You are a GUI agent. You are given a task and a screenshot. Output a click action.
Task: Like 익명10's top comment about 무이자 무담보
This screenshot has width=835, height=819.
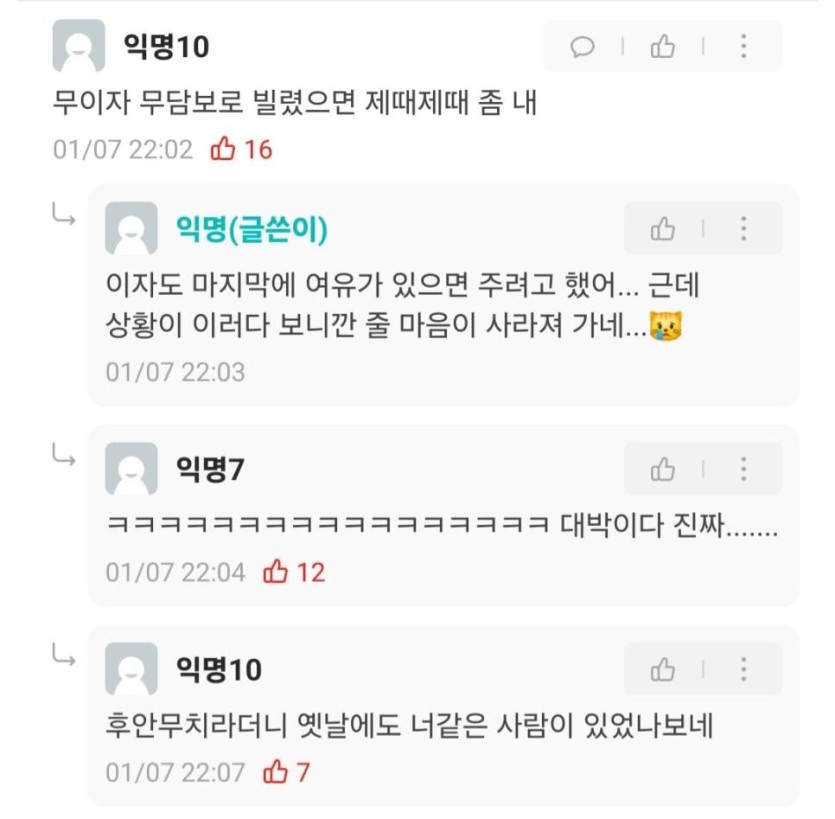coord(662,46)
